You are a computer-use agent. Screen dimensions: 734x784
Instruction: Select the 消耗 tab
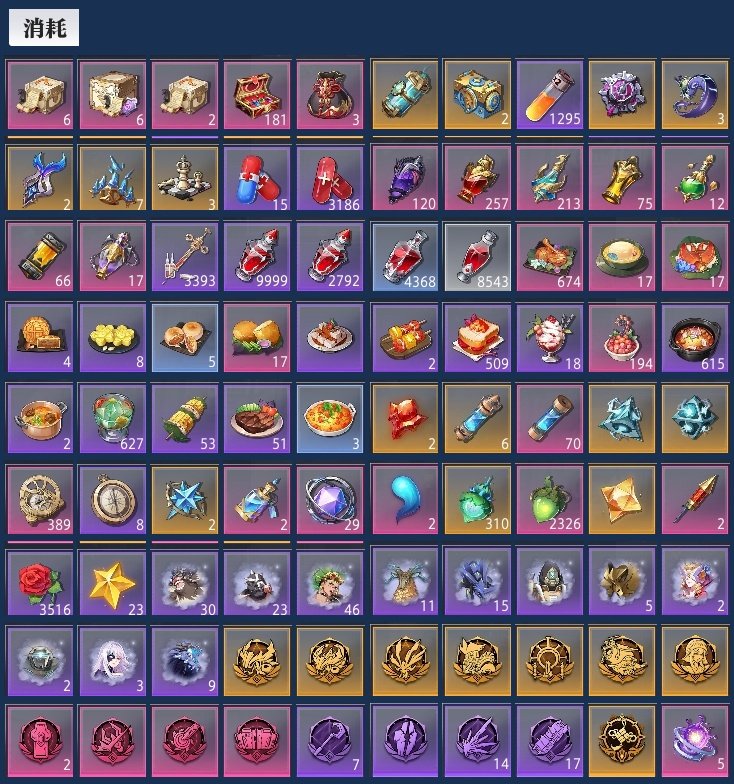coord(44,28)
